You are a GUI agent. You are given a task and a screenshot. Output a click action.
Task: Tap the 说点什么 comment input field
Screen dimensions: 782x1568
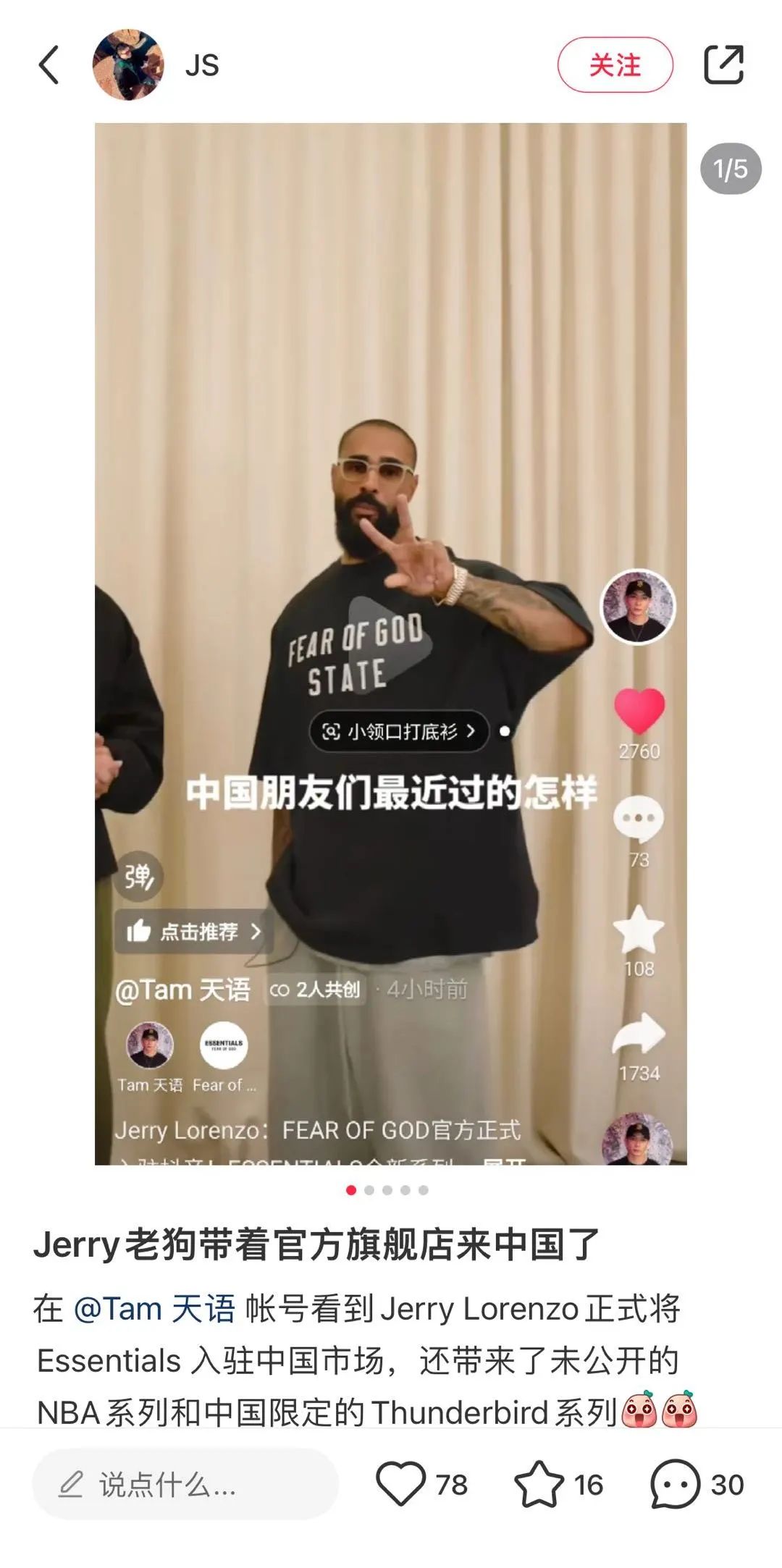185,1485
